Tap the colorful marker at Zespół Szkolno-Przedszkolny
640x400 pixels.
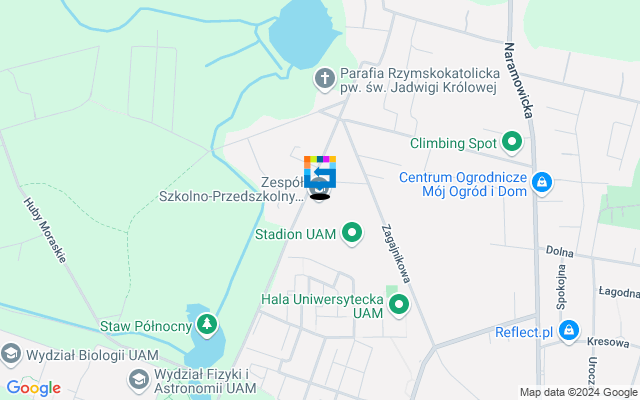point(320,173)
